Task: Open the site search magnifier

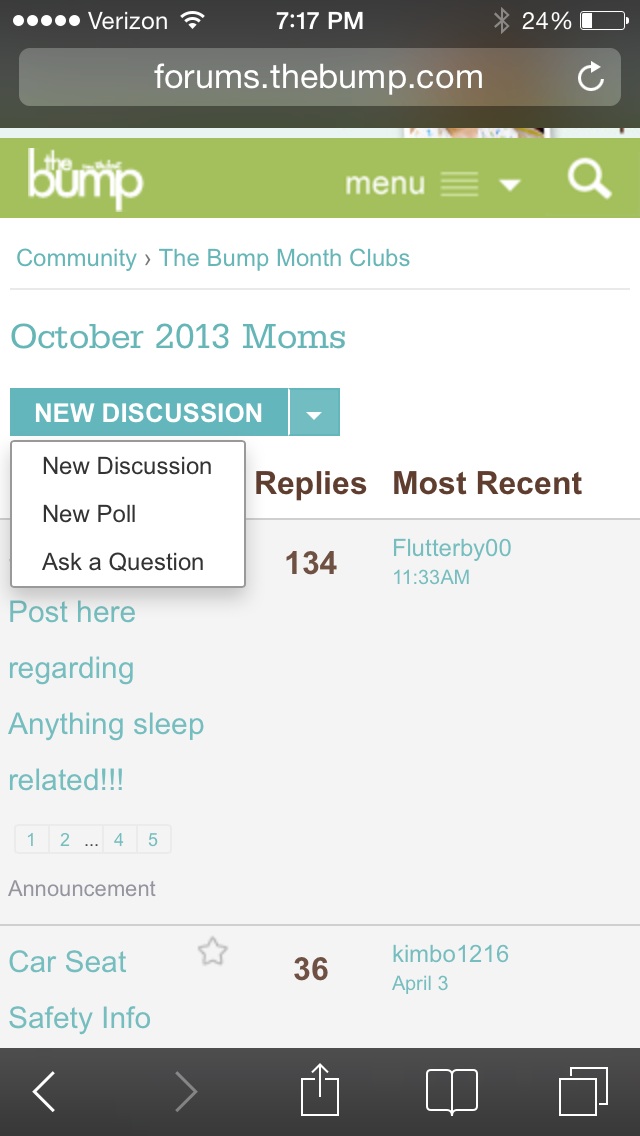Action: tap(589, 181)
